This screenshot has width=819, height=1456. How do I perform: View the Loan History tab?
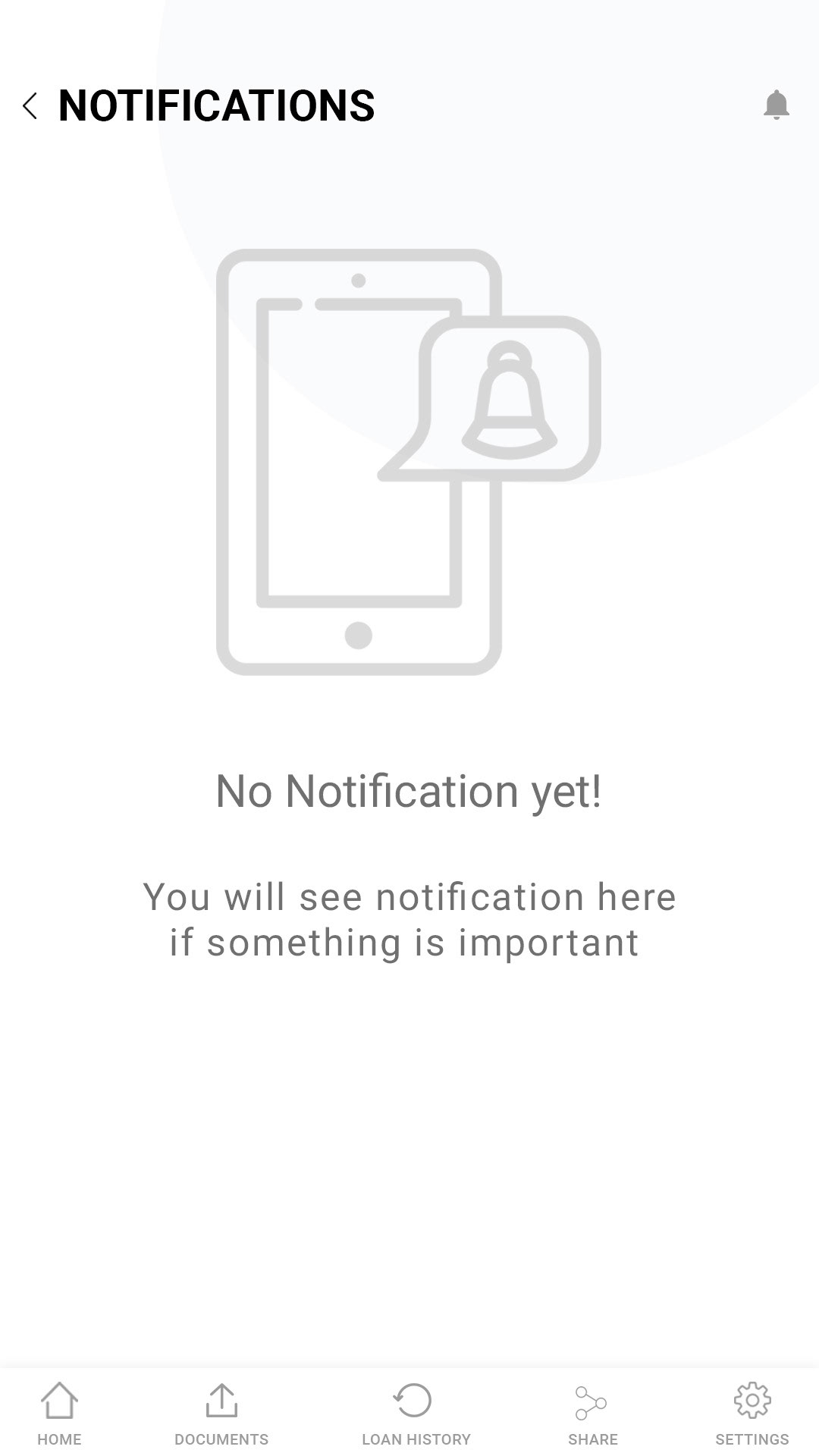(416, 1414)
